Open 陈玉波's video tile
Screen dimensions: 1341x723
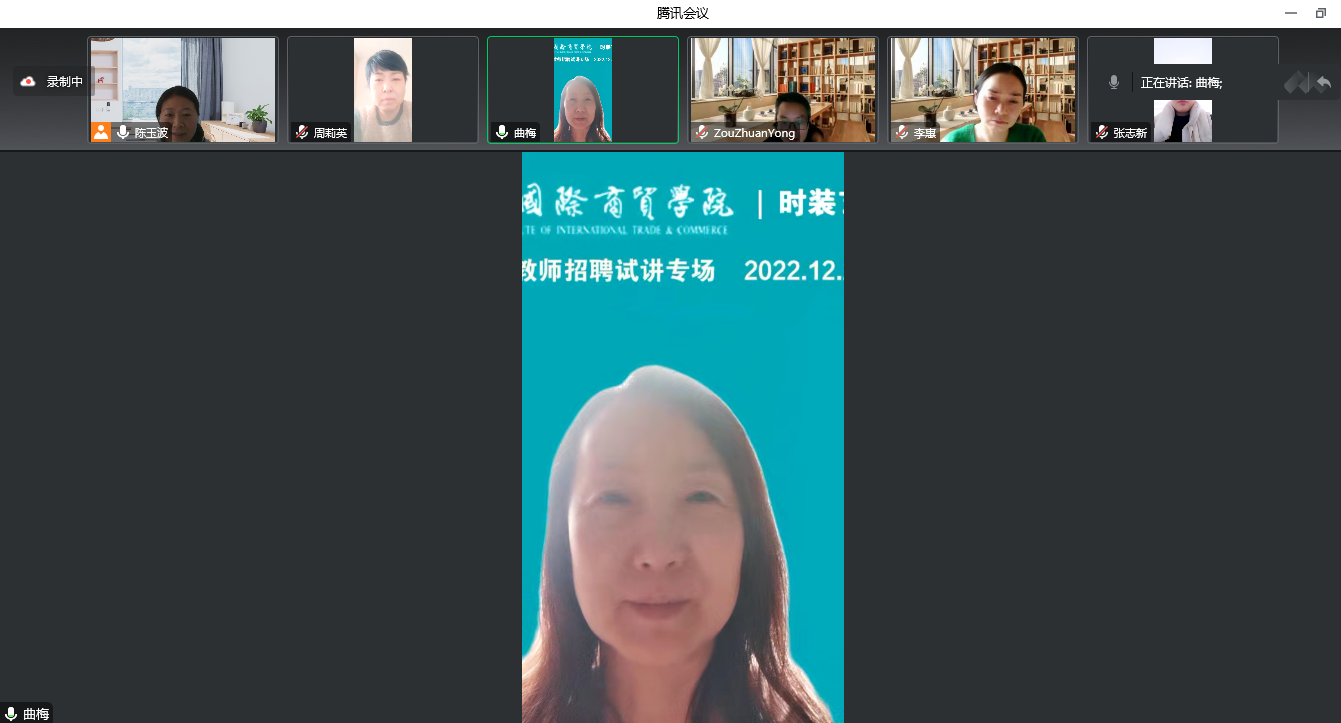click(182, 90)
